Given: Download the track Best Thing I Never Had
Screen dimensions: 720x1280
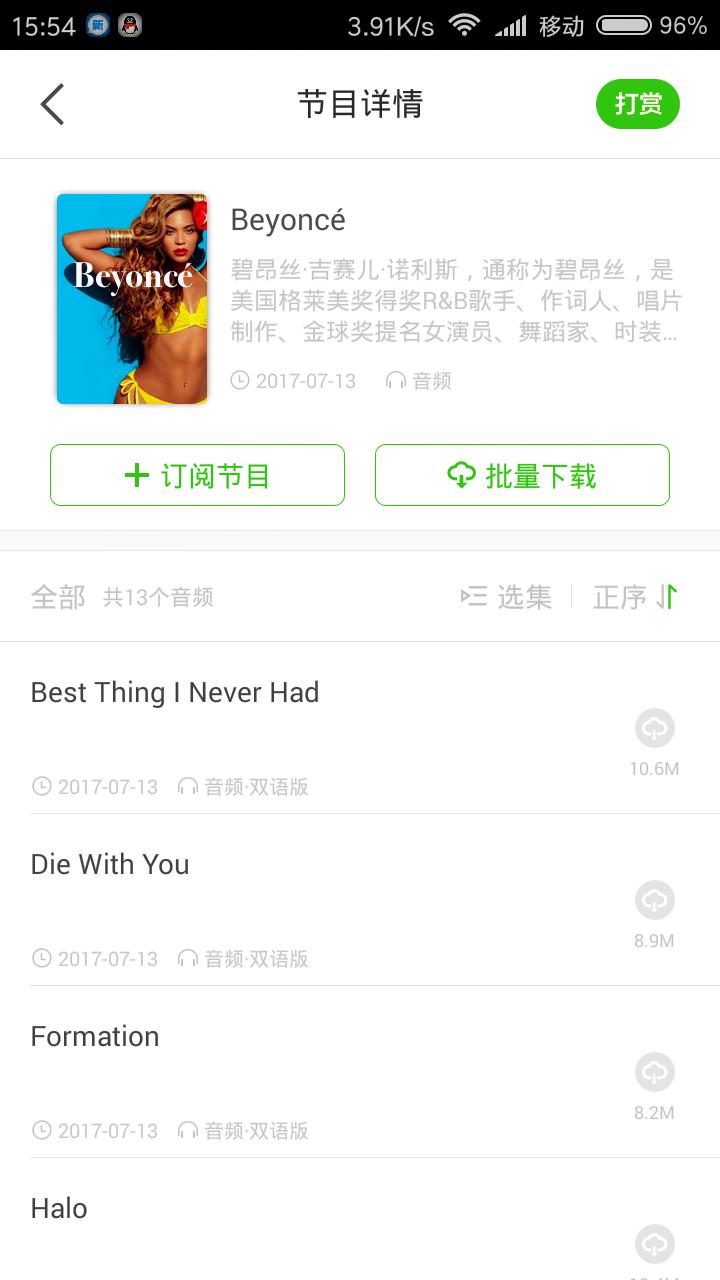Looking at the screenshot, I should click(x=654, y=727).
